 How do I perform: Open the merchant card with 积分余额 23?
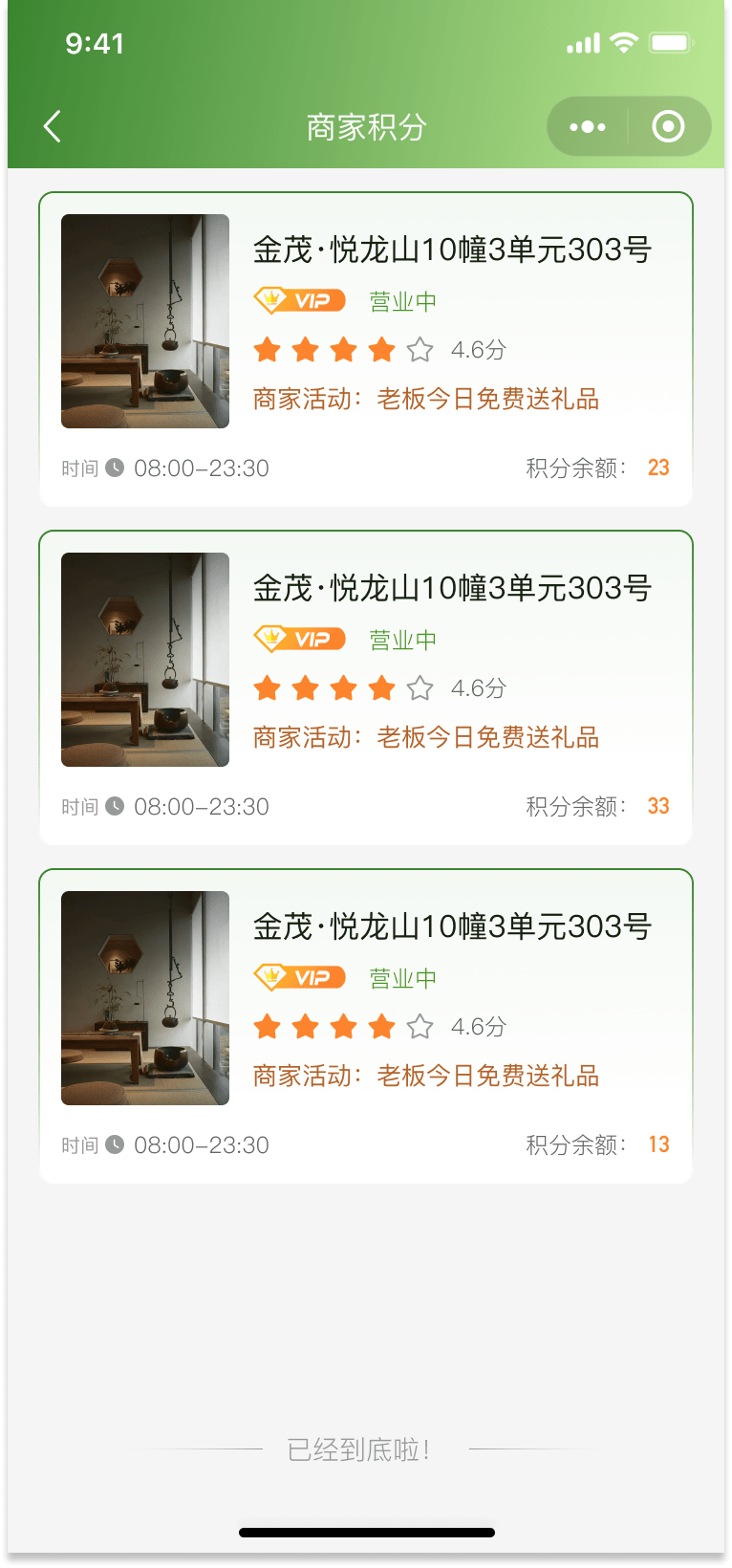[x=365, y=349]
